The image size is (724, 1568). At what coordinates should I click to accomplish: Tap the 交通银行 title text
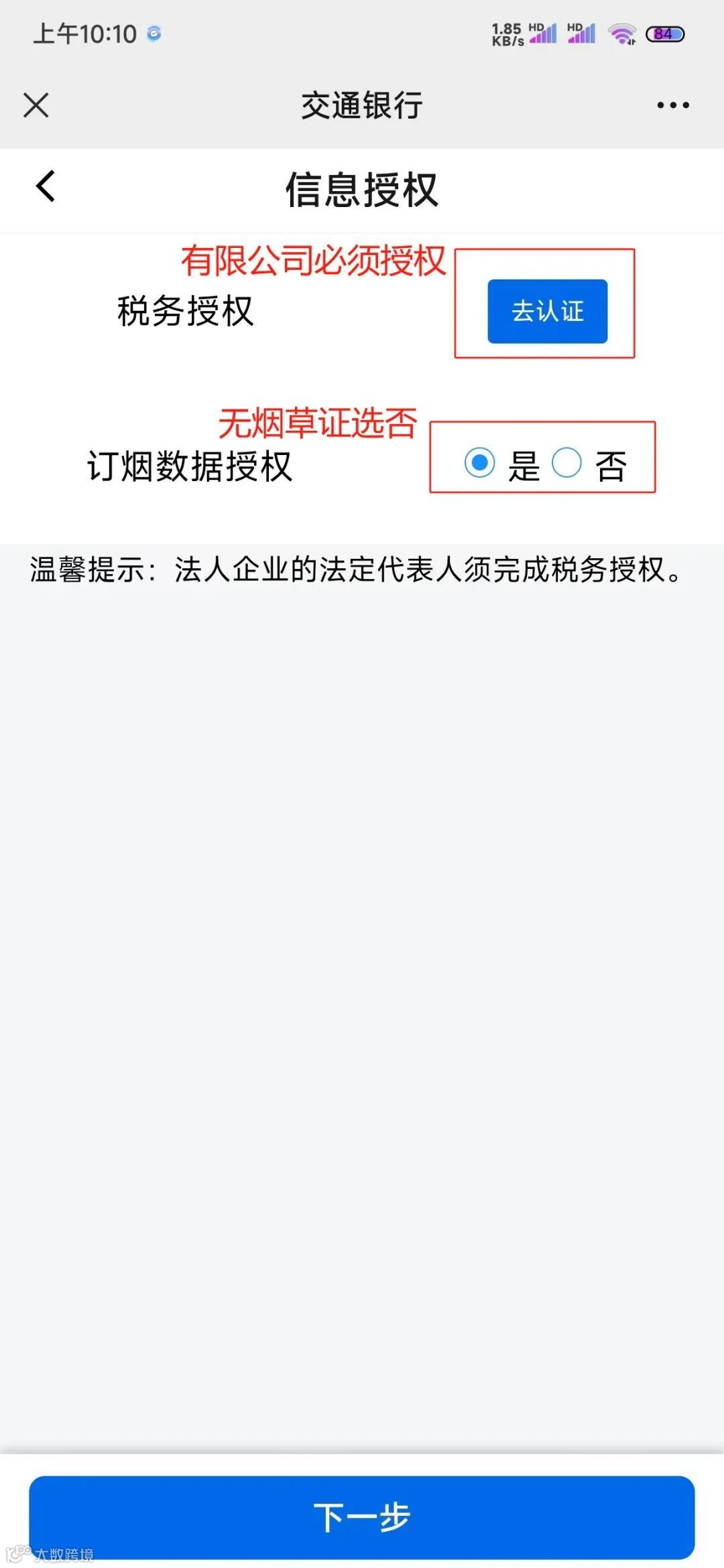click(x=362, y=104)
